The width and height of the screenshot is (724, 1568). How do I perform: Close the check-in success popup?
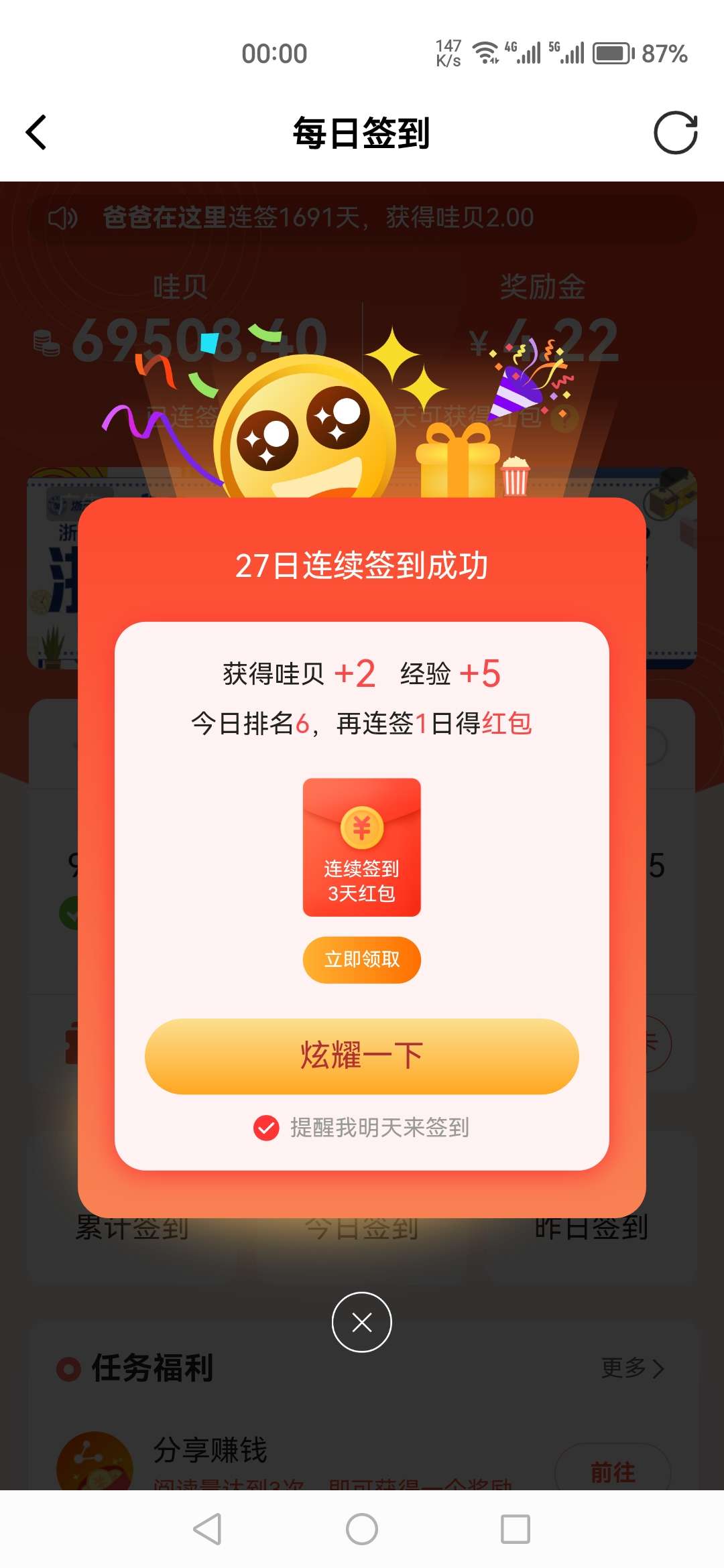pos(361,1322)
